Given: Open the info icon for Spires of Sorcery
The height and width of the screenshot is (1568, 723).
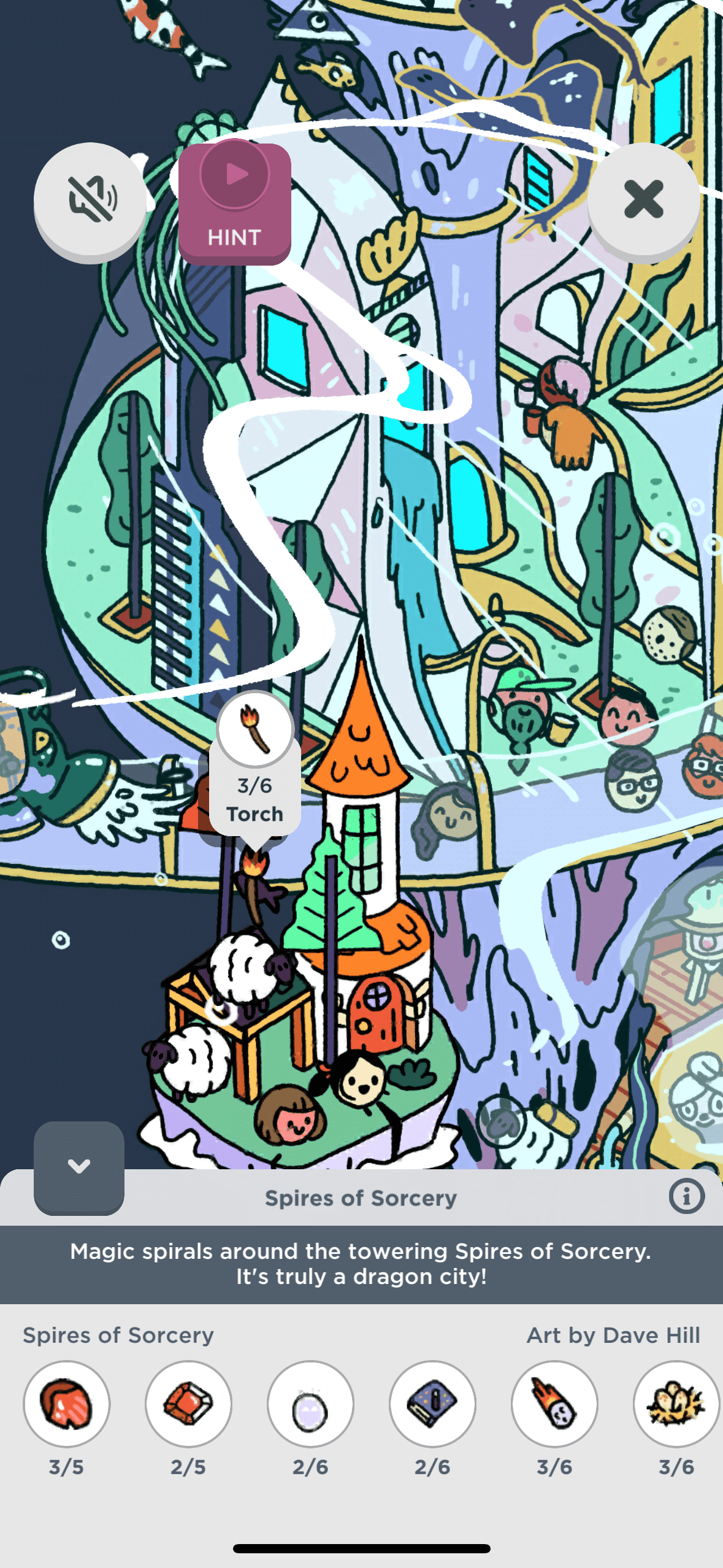Looking at the screenshot, I should [686, 1196].
